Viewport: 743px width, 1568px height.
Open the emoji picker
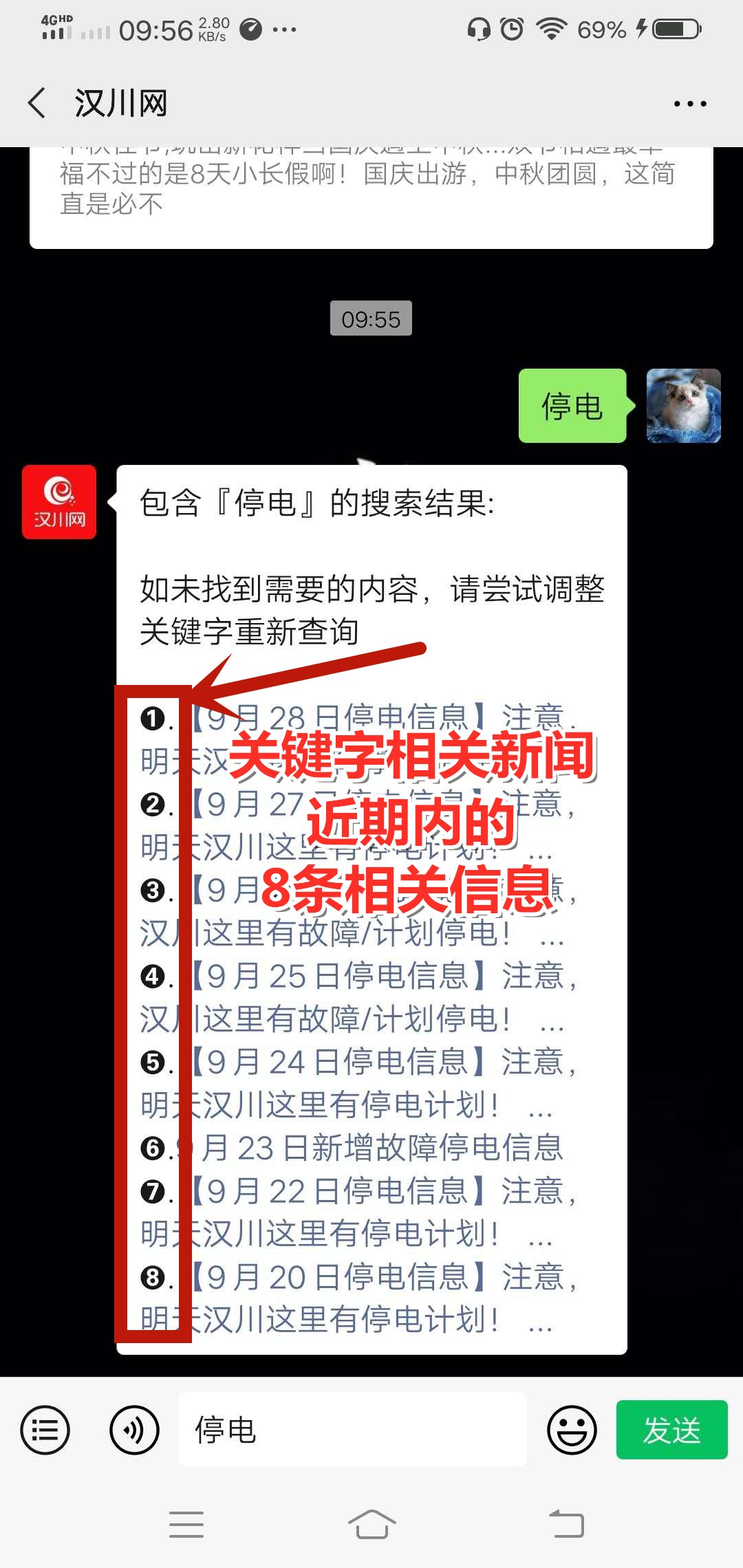pos(571,1430)
